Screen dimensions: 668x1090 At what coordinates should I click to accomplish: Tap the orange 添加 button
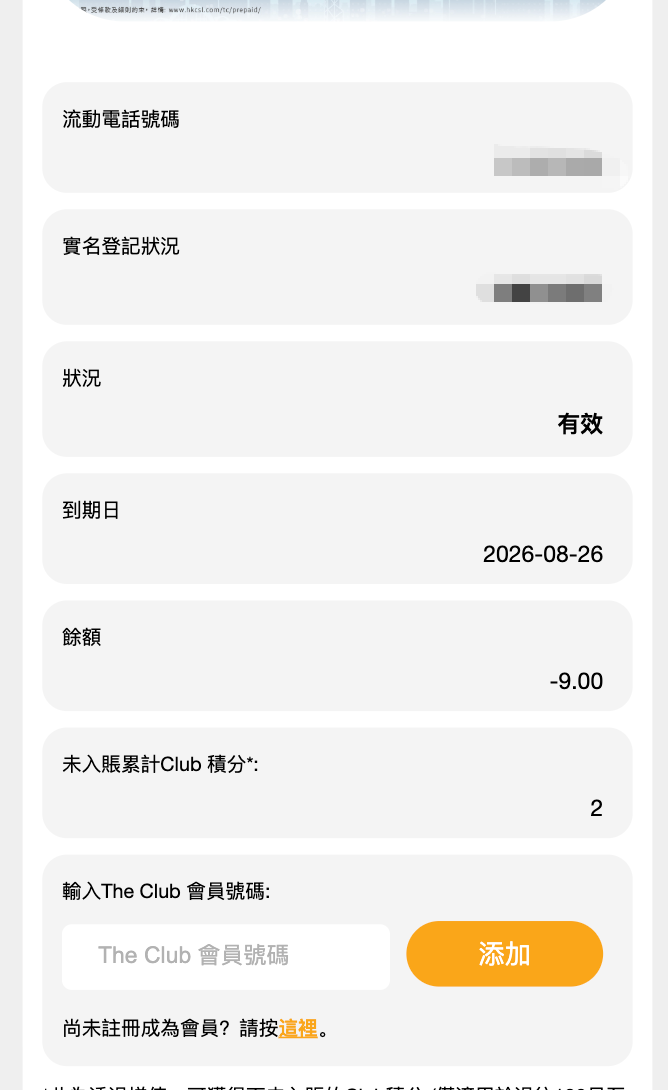(504, 954)
